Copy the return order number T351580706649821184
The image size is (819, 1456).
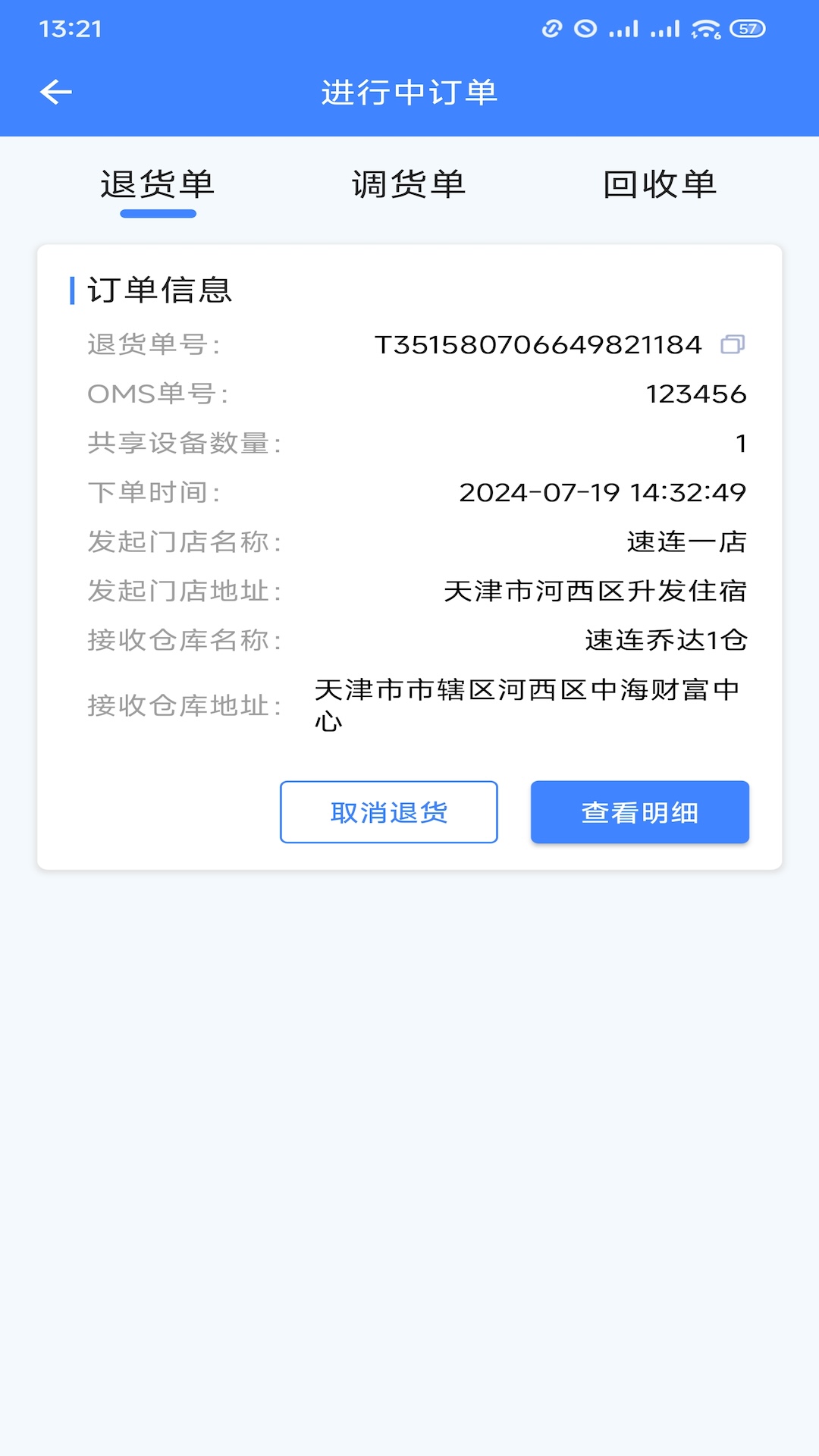(733, 345)
